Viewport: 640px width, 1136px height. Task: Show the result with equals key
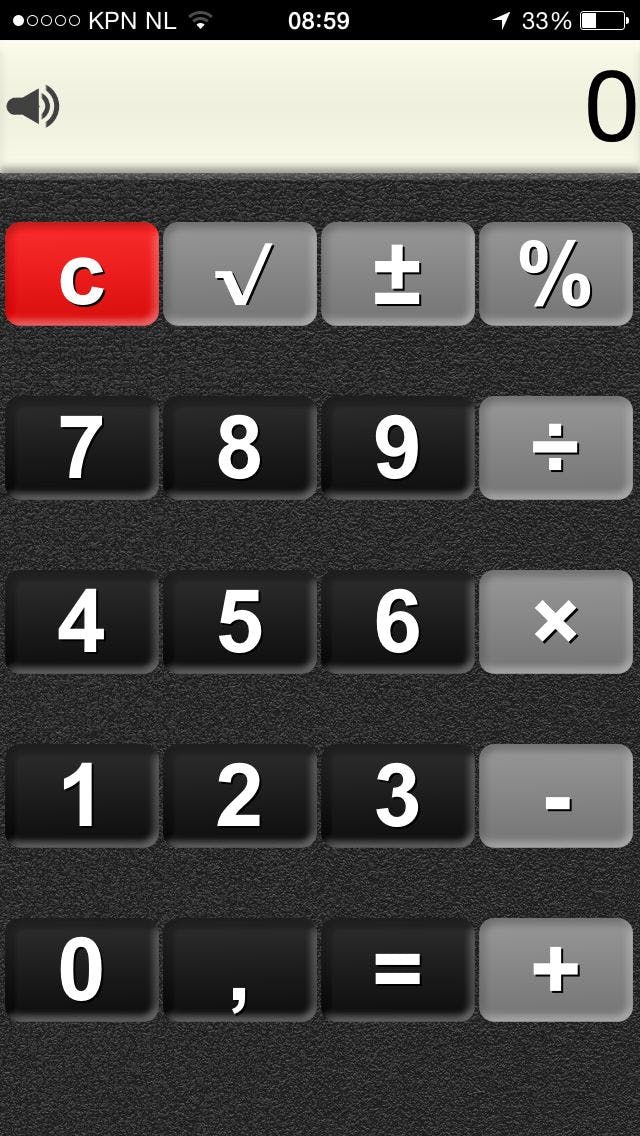pyautogui.click(x=398, y=970)
